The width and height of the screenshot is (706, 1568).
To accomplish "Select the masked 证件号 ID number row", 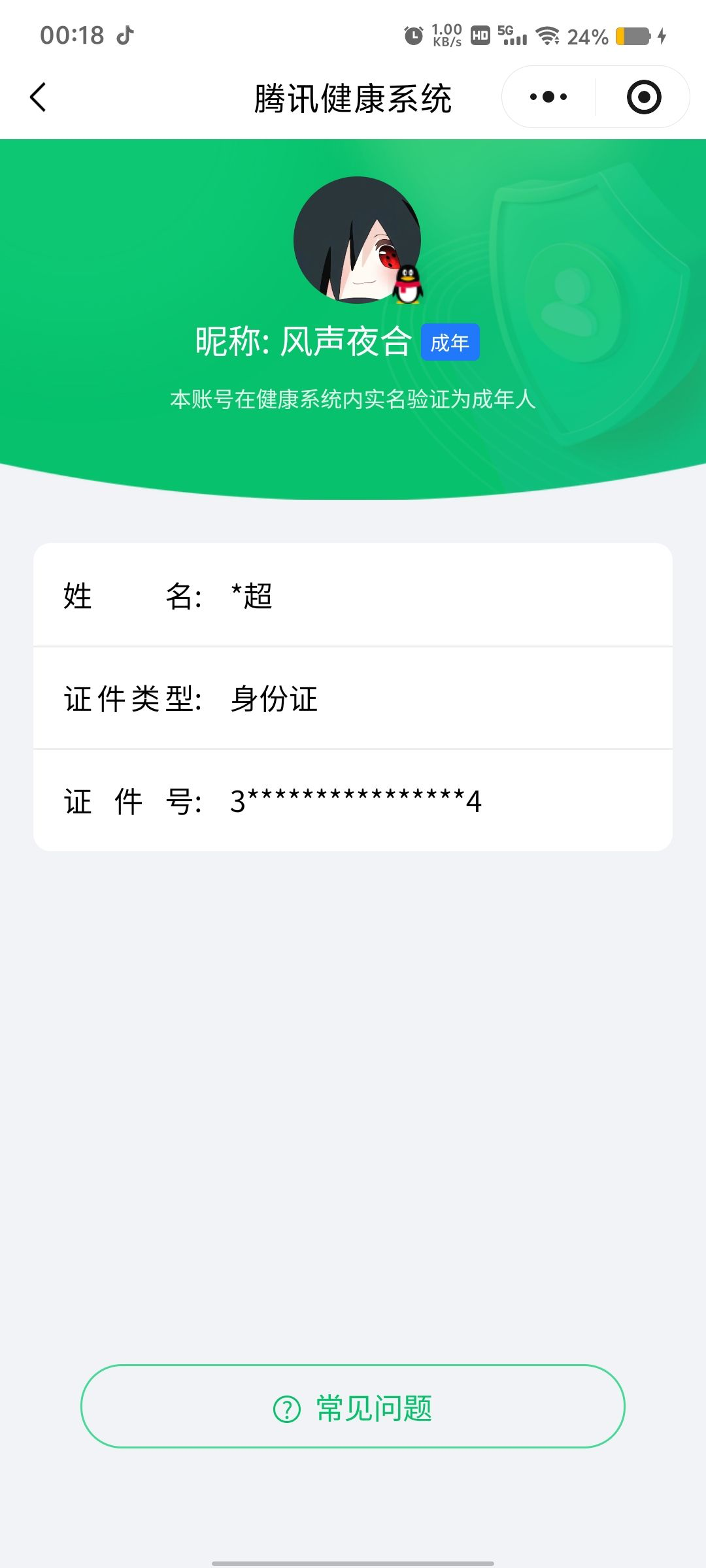I will point(353,800).
